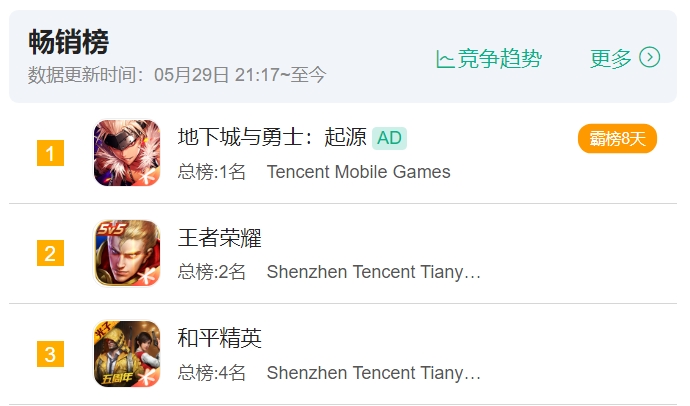Image resolution: width=690 pixels, height=406 pixels.
Task: Tap 更多 to see more rankings
Action: coord(624,58)
